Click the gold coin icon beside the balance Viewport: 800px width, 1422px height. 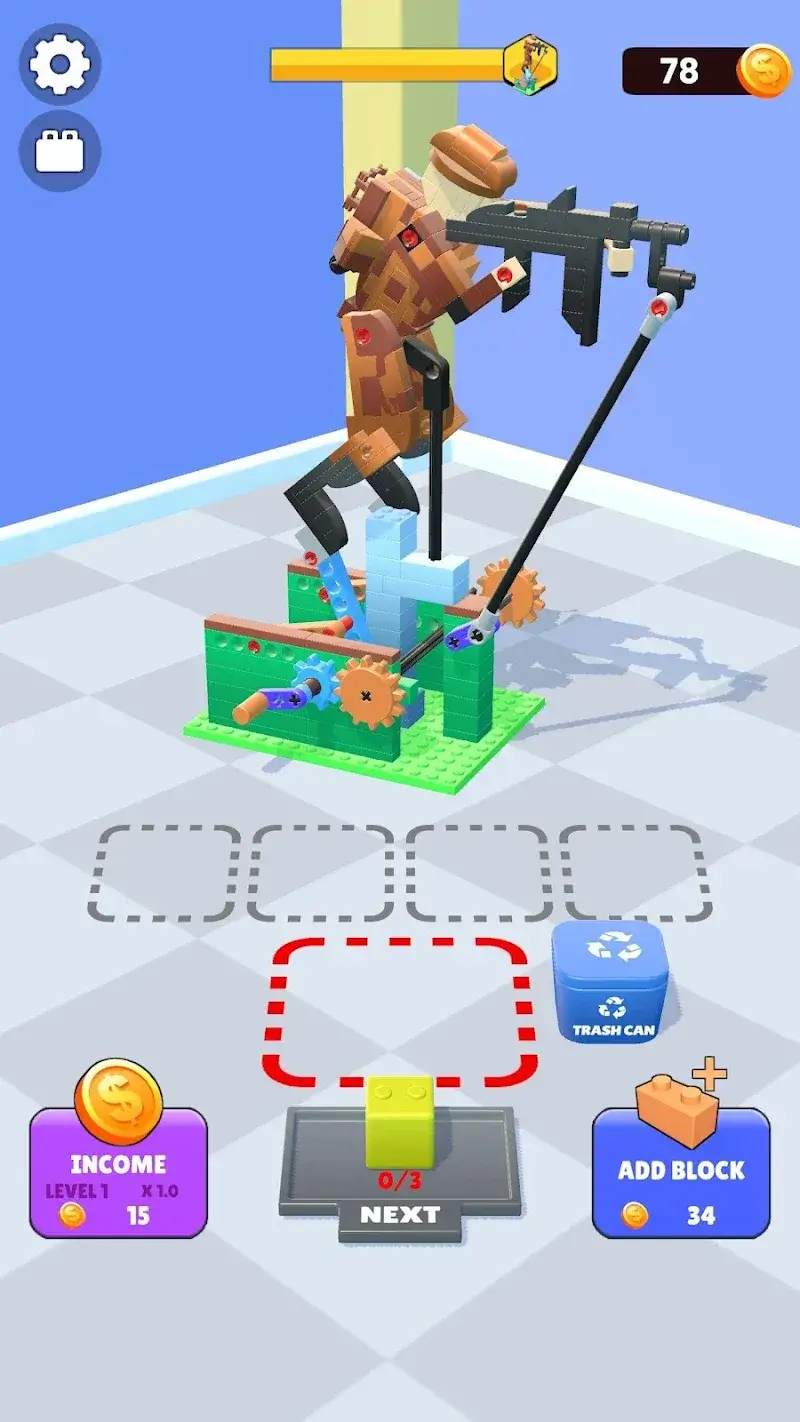point(764,70)
